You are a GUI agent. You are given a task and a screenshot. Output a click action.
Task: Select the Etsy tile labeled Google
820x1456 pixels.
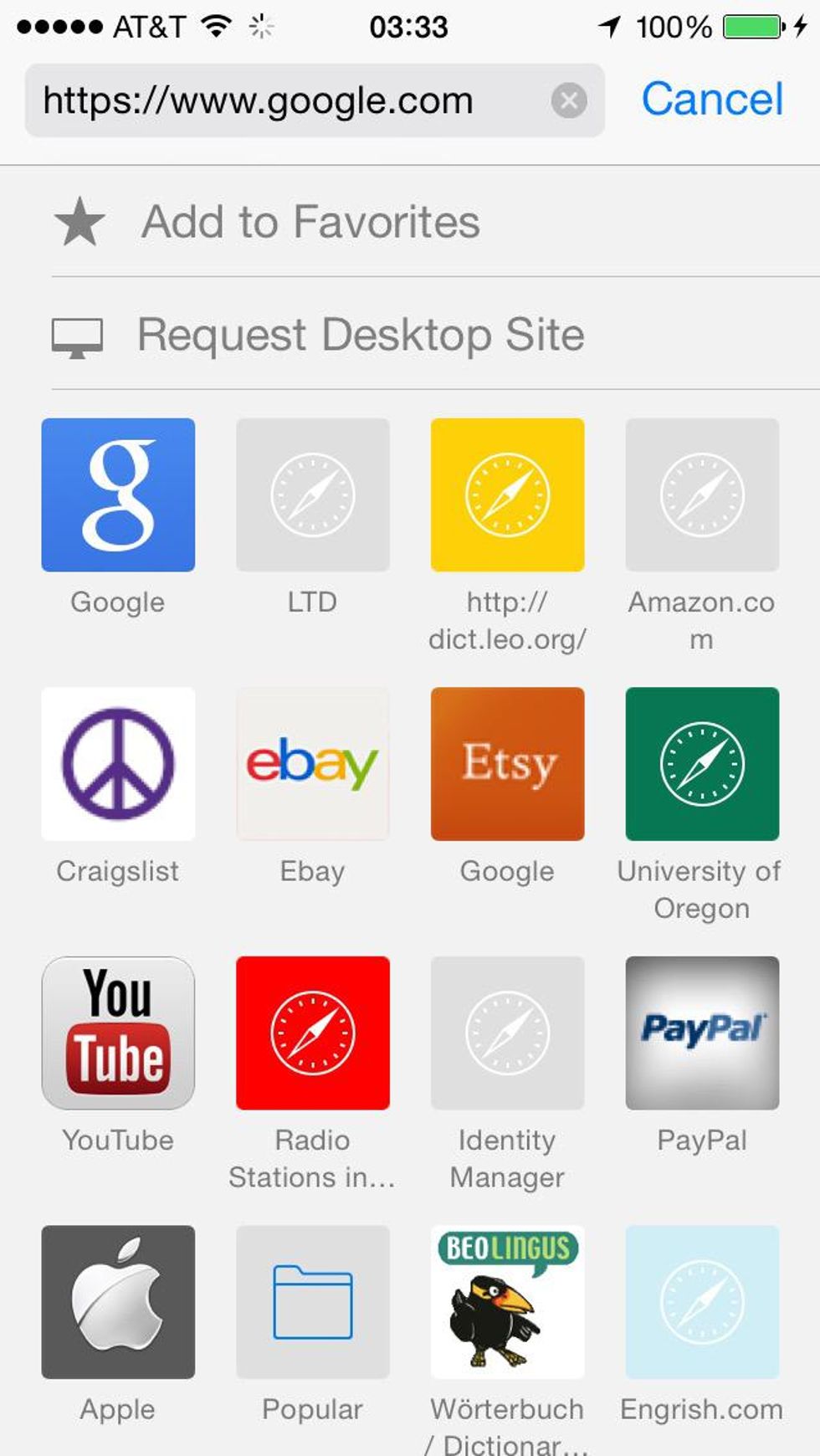pyautogui.click(x=507, y=764)
